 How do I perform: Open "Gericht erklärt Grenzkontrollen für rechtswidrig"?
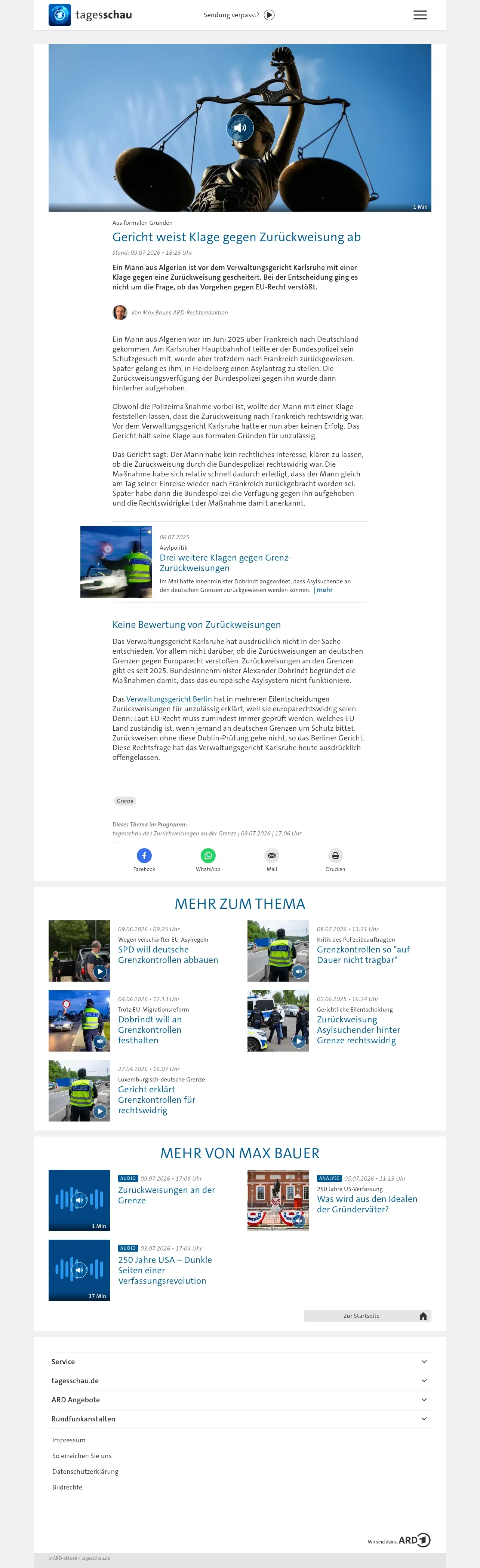157,1100
